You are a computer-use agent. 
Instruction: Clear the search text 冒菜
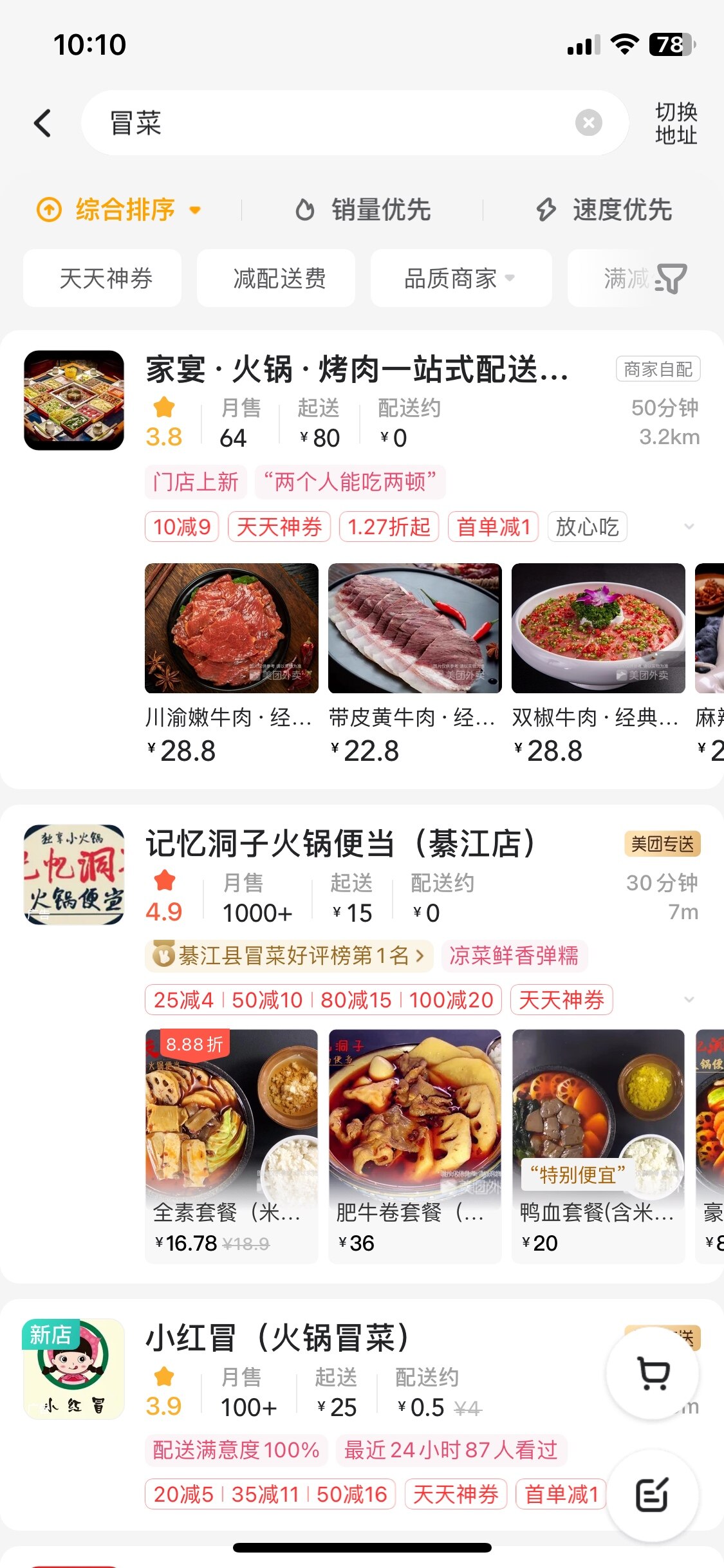coord(588,122)
